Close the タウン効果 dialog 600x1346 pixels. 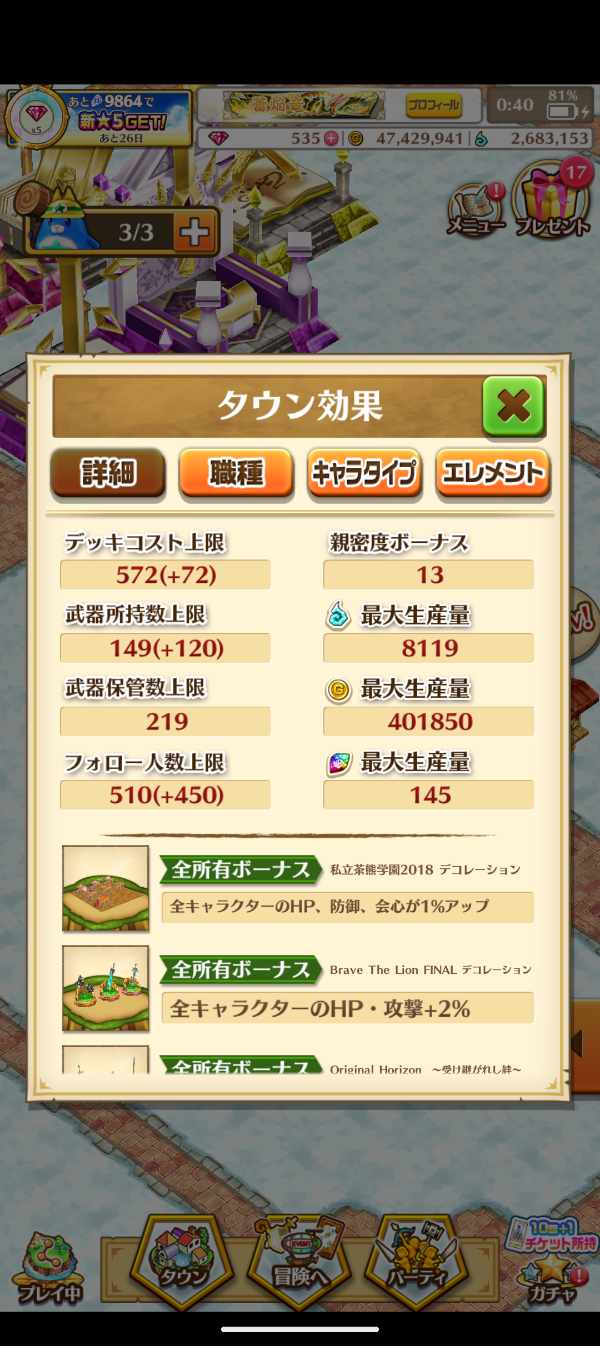pos(513,406)
